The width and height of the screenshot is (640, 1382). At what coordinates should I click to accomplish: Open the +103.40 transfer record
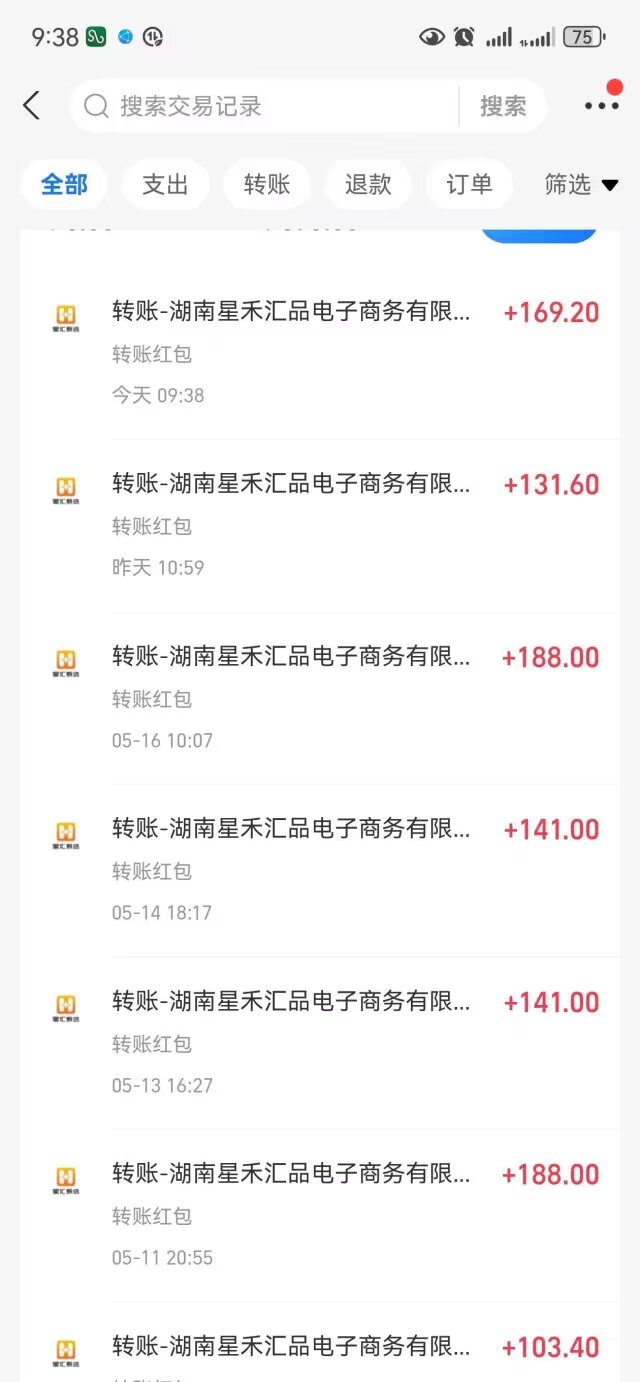coord(320,1343)
